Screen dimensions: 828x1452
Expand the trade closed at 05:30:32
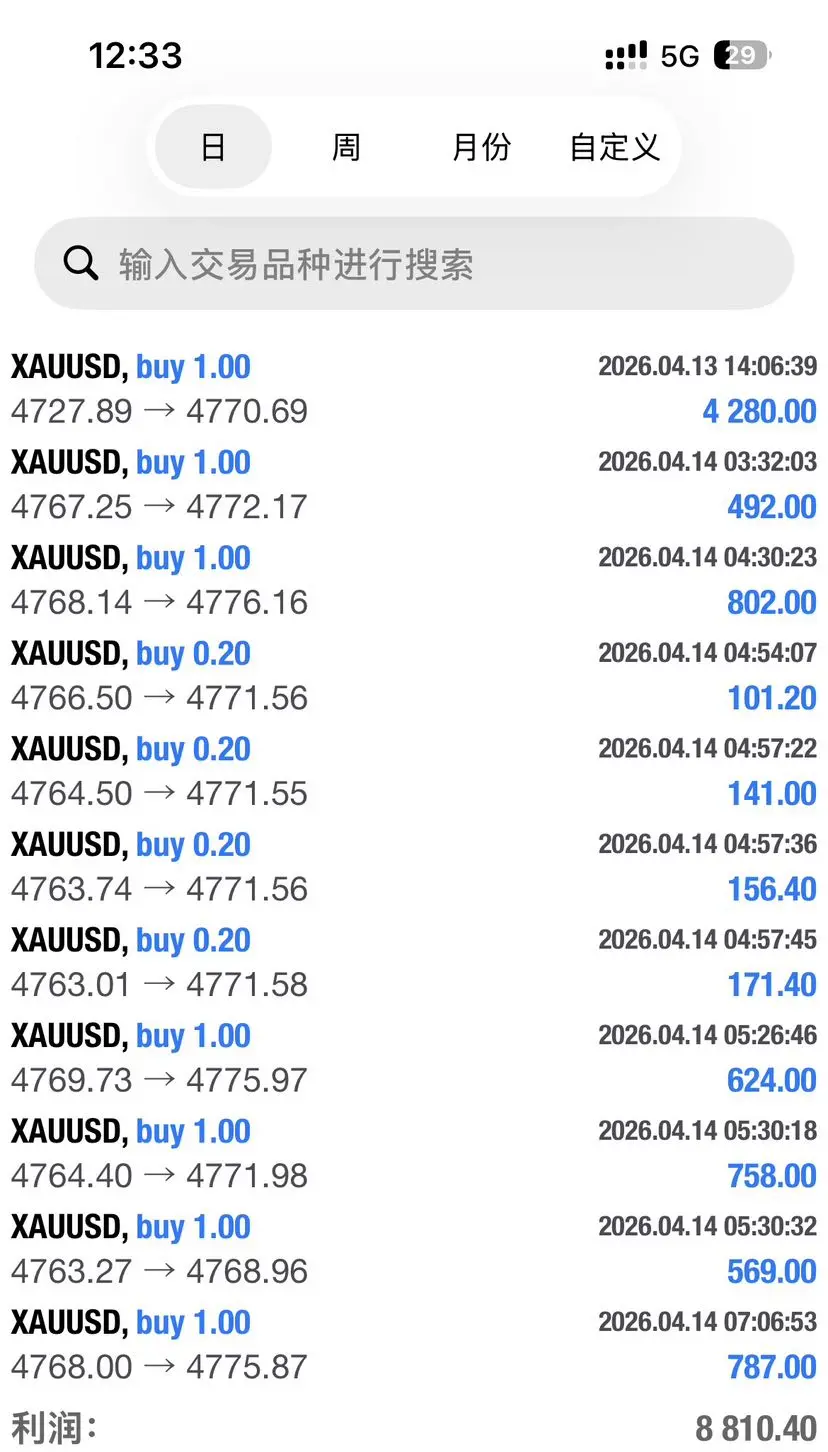414,1249
